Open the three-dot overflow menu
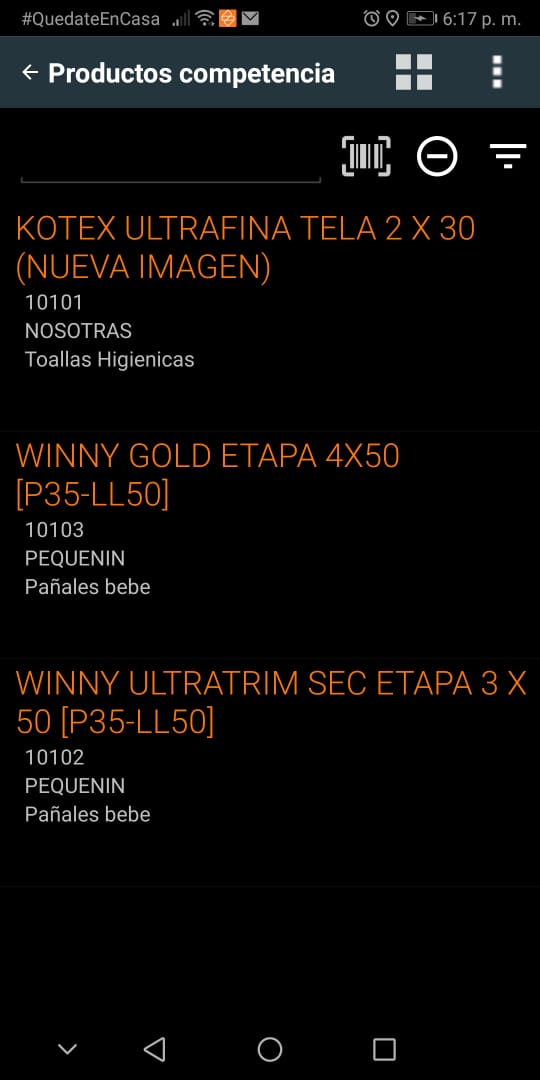The image size is (540, 1080). [x=497, y=72]
